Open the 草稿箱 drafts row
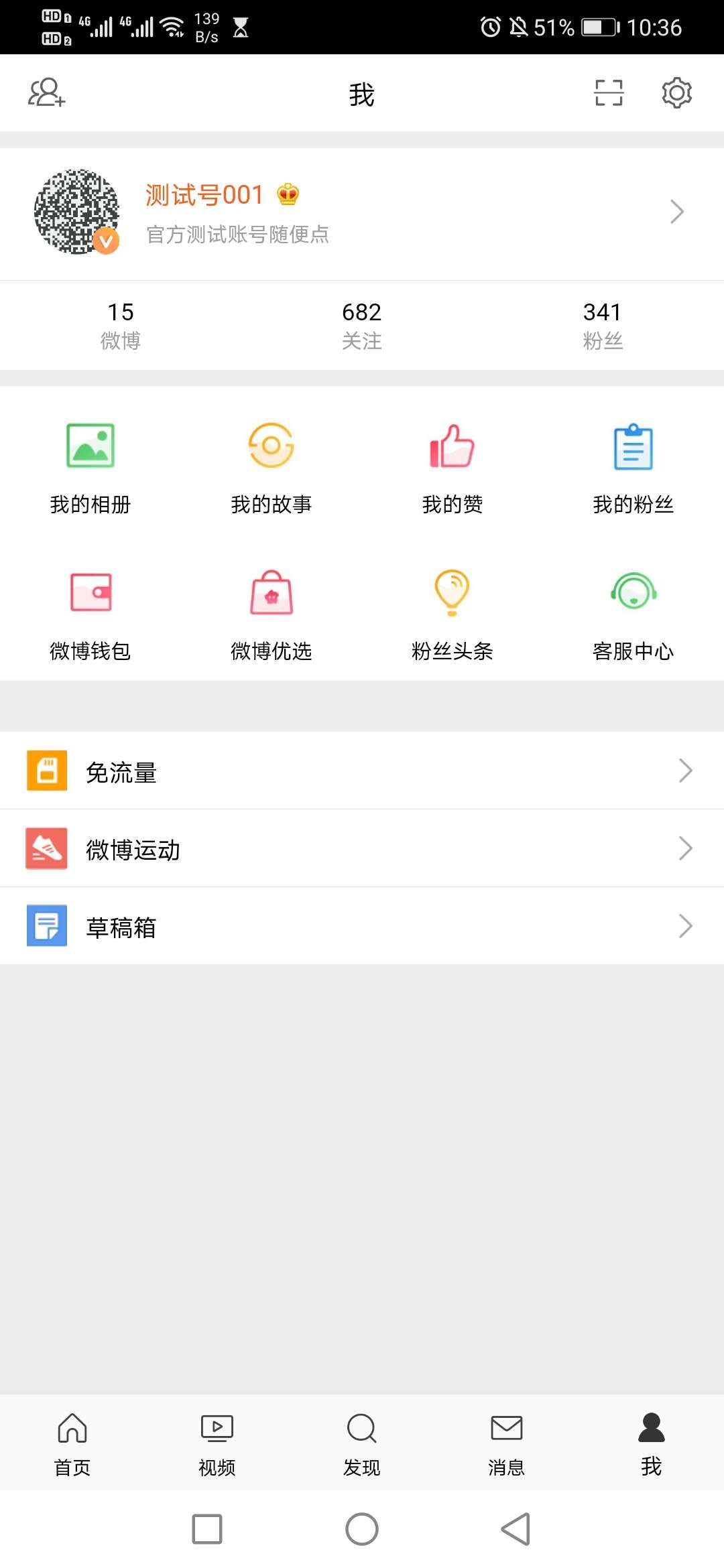Screen dimensions: 724x1568 point(362,926)
